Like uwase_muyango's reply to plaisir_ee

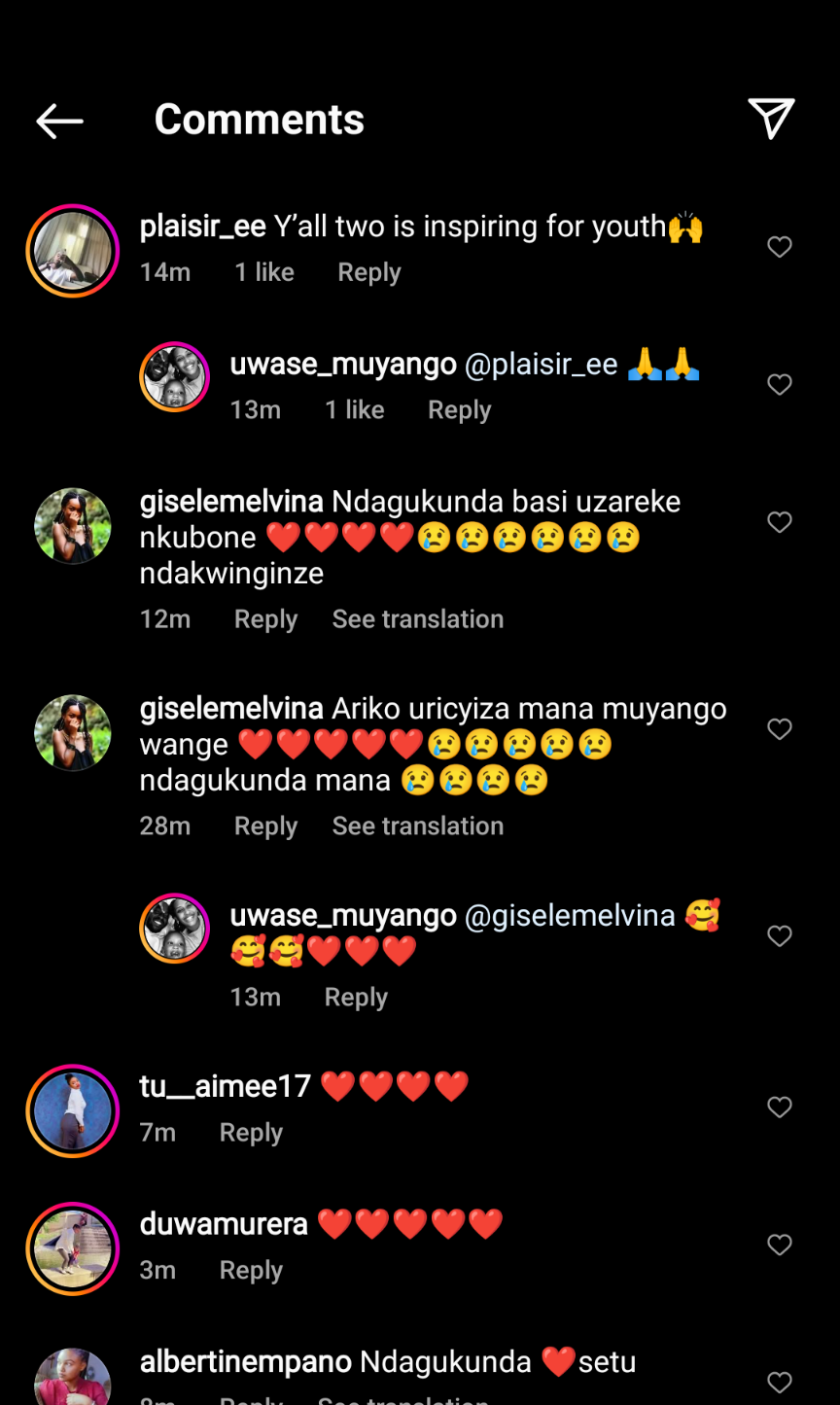(780, 385)
